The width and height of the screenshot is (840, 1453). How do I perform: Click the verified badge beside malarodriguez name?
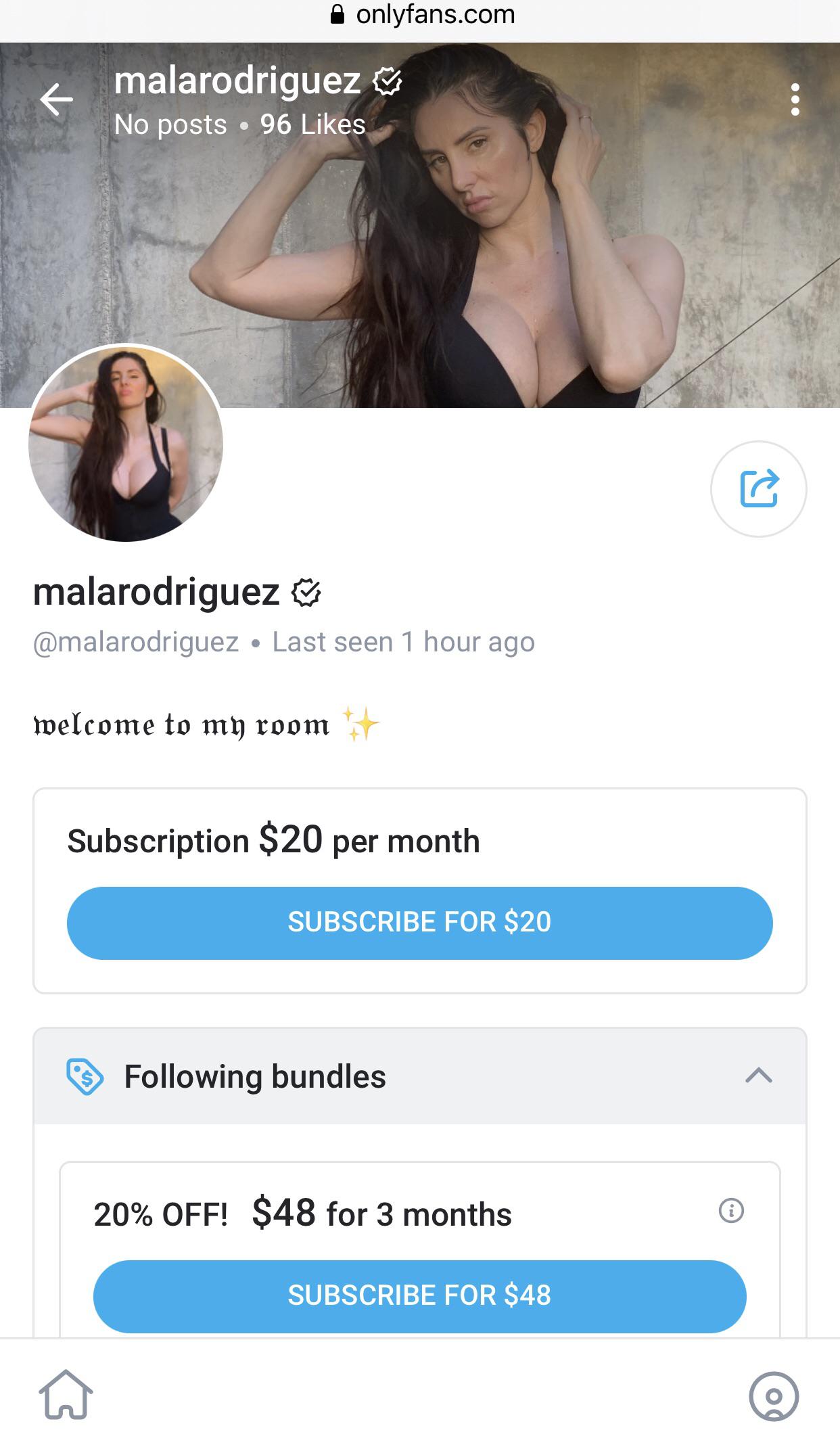click(x=307, y=594)
